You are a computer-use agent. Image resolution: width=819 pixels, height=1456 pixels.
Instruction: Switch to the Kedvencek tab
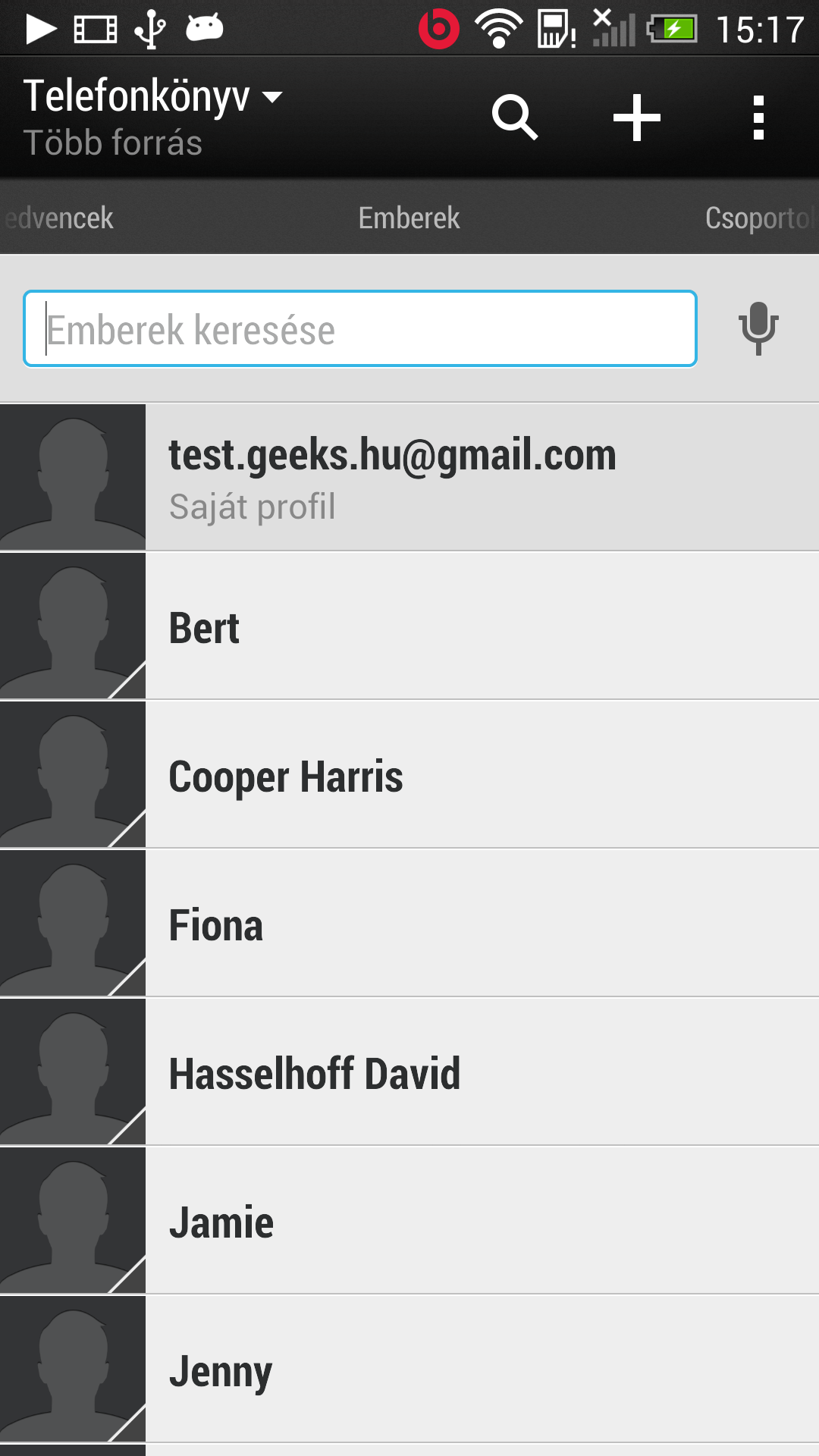(59, 218)
